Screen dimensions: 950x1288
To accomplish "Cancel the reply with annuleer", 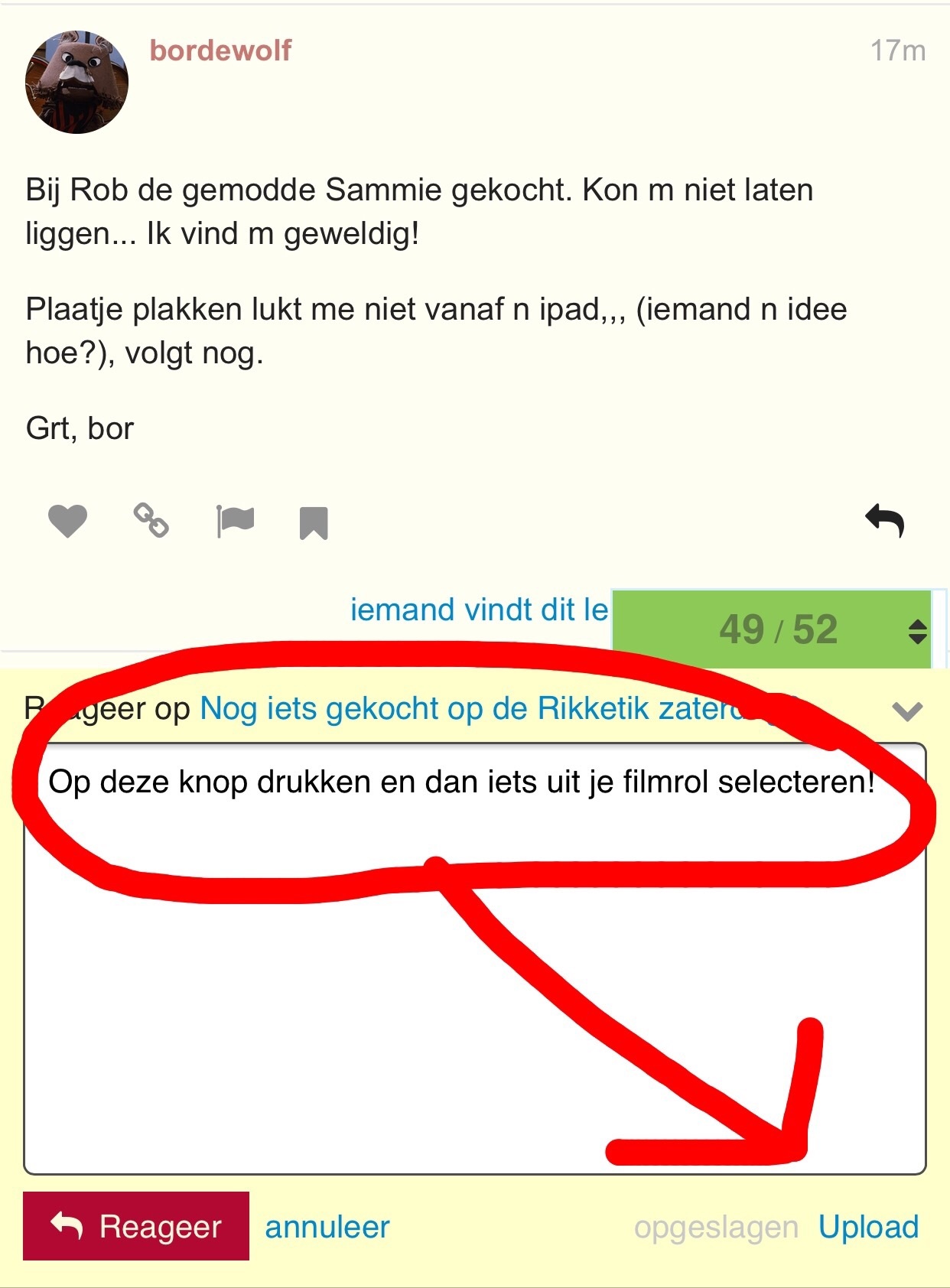I will tap(327, 1227).
